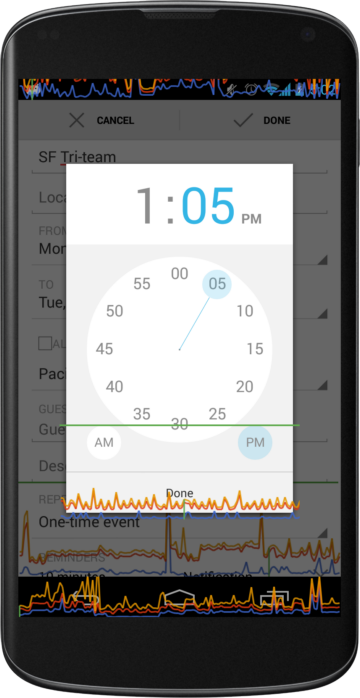
Task: Set minutes to 40
Action: 114,387
